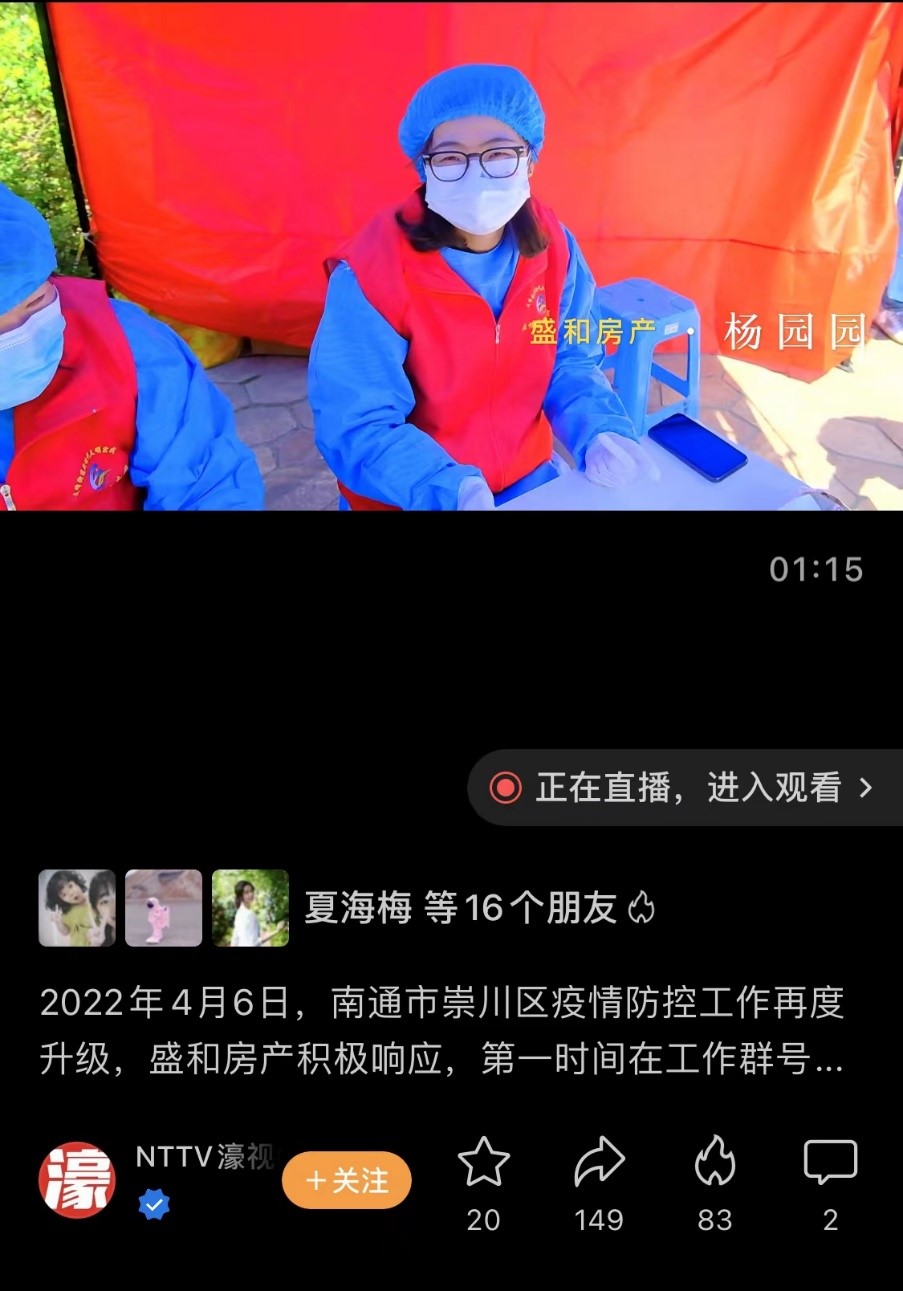Tap the video to pause playback
Viewport: 903px width, 1291px height.
click(451, 255)
